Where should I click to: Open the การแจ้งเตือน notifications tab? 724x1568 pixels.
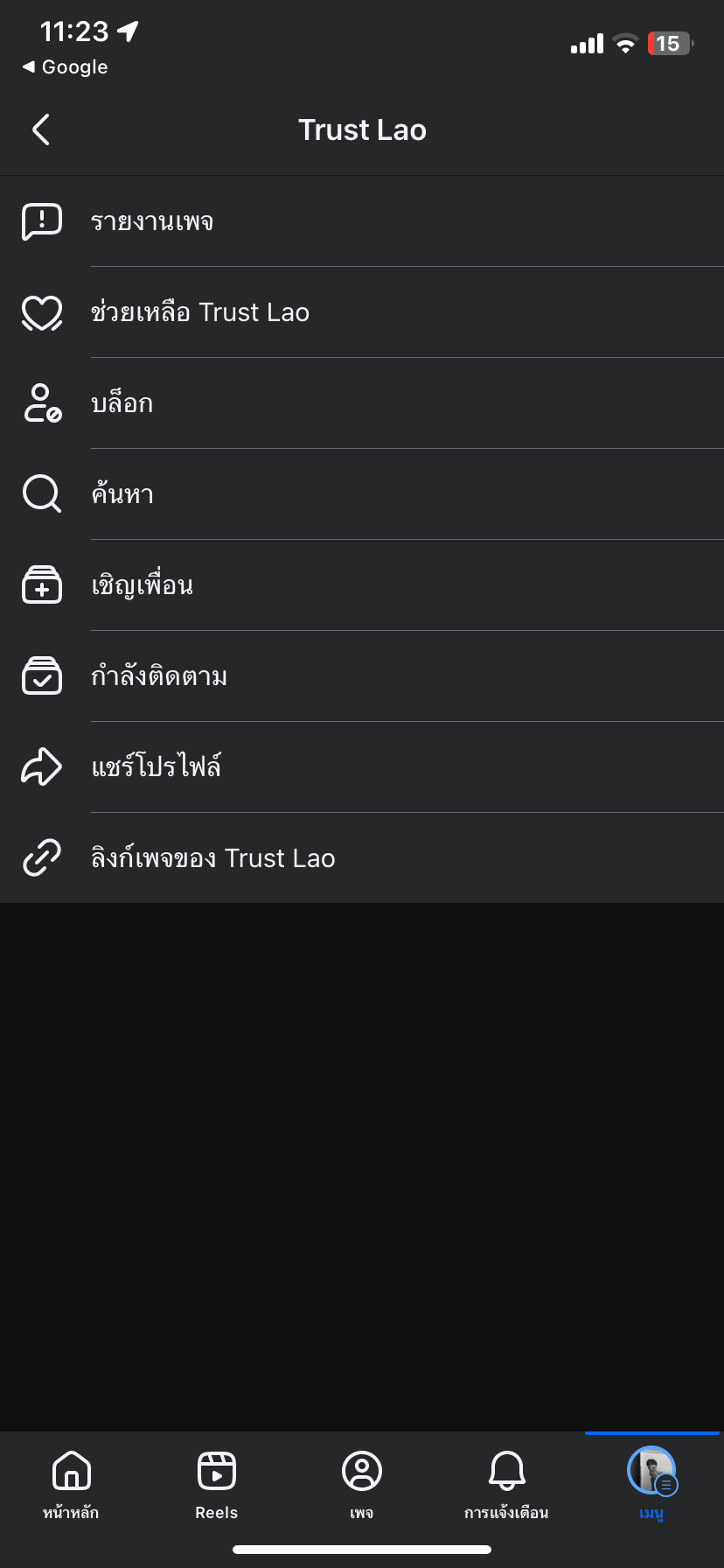[506, 1486]
